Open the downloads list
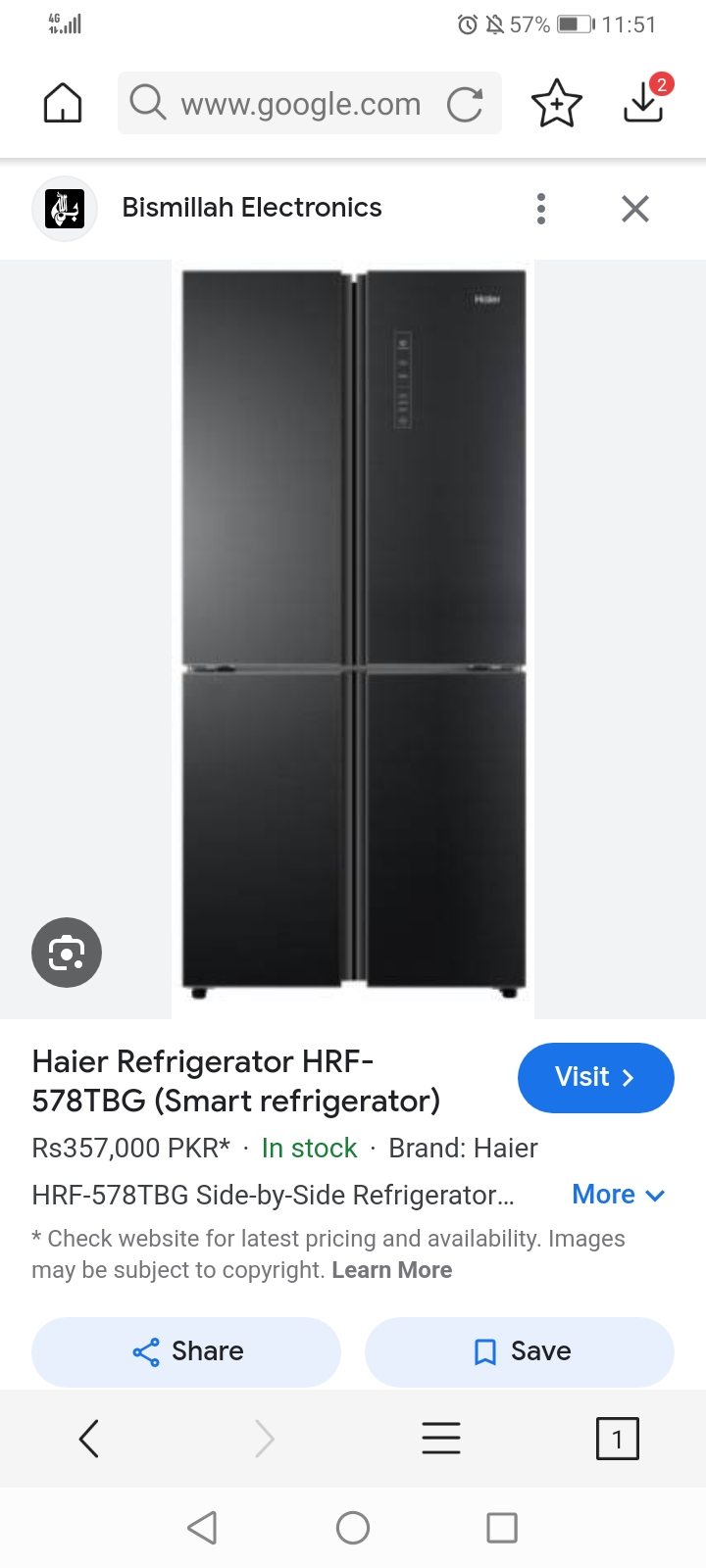 coord(643,102)
